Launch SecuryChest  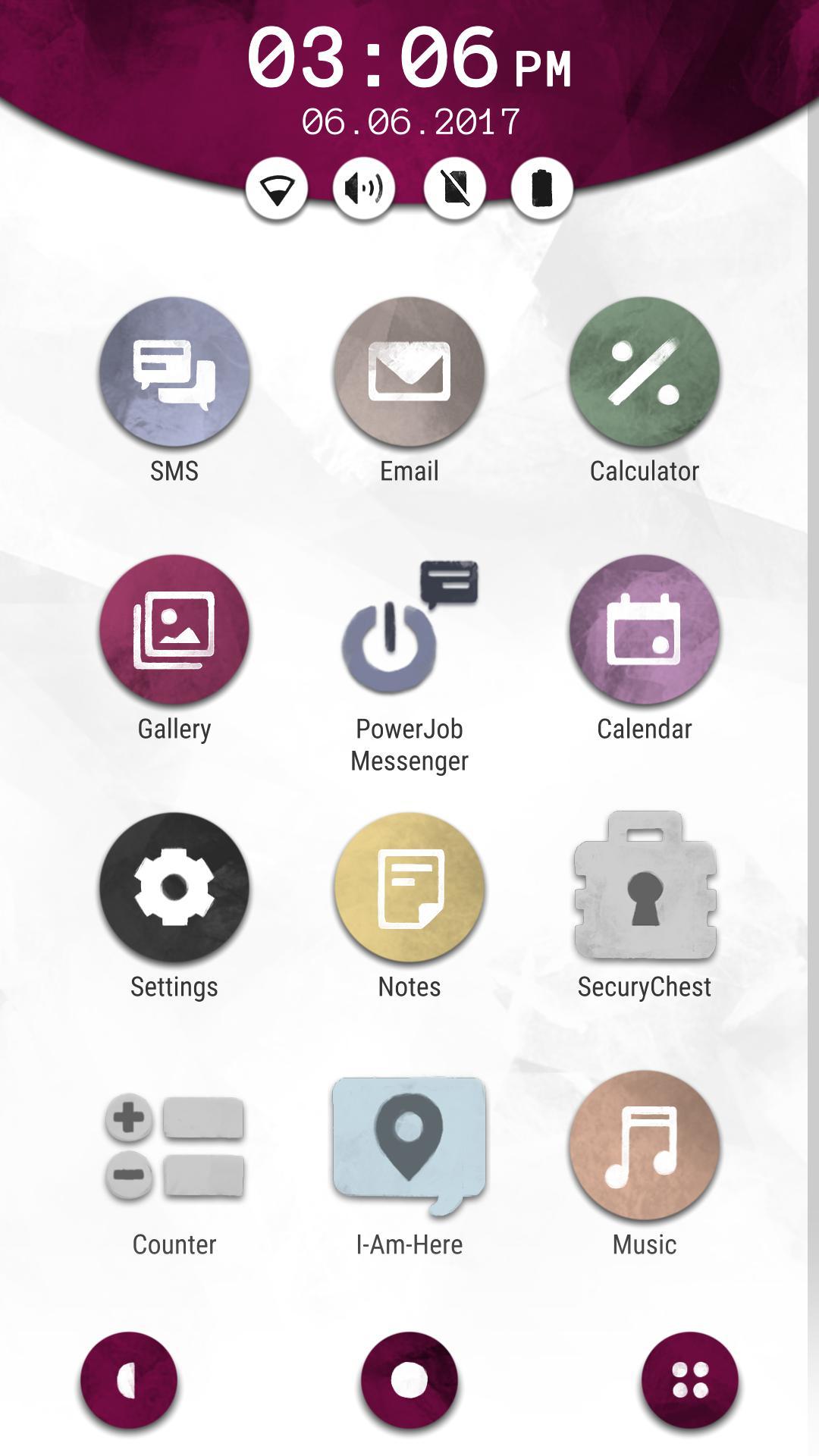tap(645, 887)
